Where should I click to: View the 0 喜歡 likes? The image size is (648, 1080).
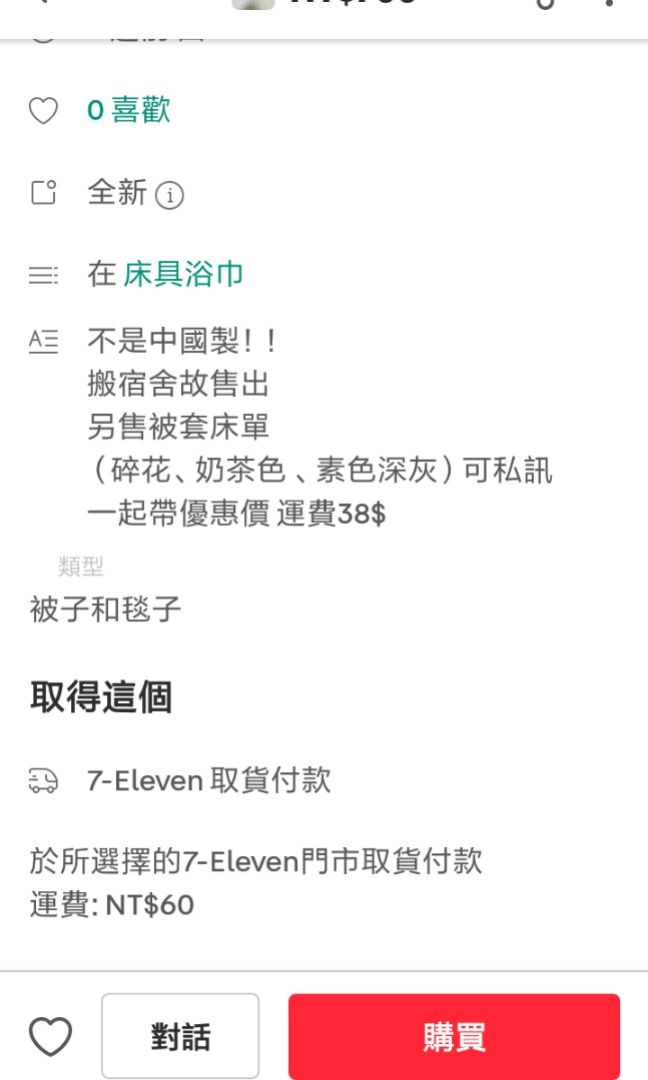pyautogui.click(x=129, y=110)
